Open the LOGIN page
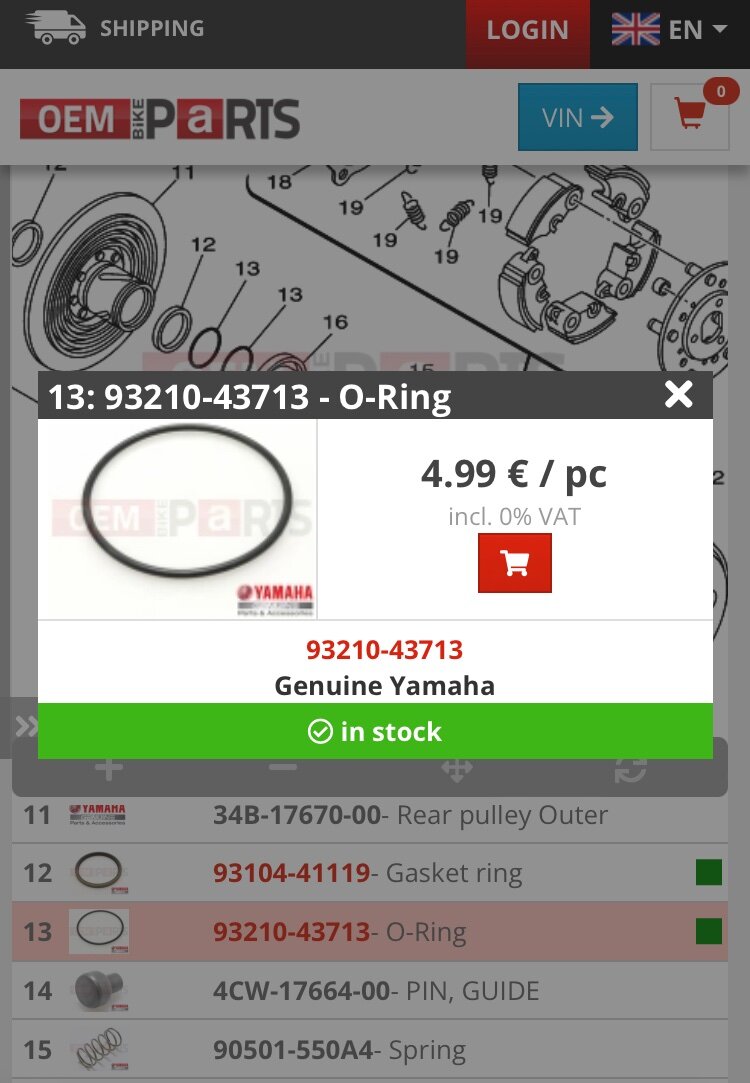The image size is (750, 1083). [x=527, y=30]
